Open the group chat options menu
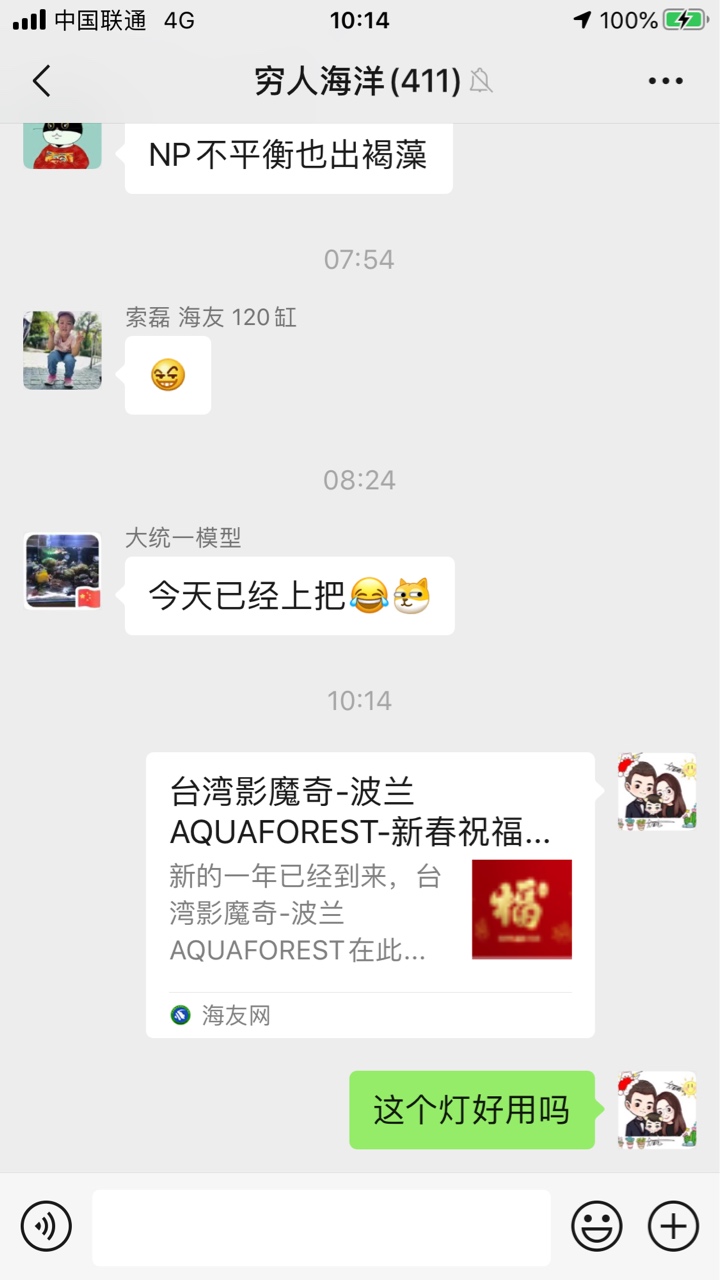 (x=665, y=81)
